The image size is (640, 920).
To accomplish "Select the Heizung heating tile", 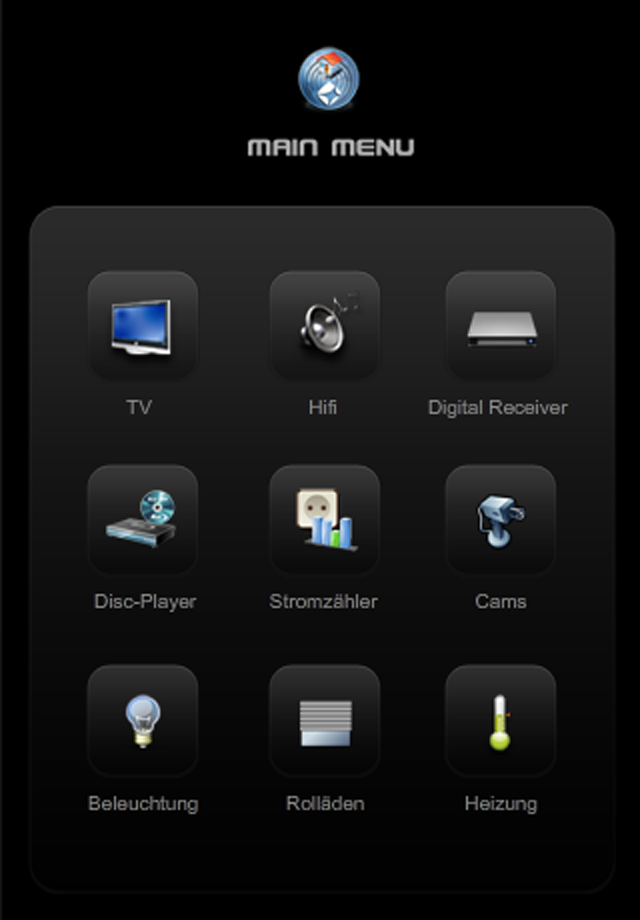I will tap(500, 720).
